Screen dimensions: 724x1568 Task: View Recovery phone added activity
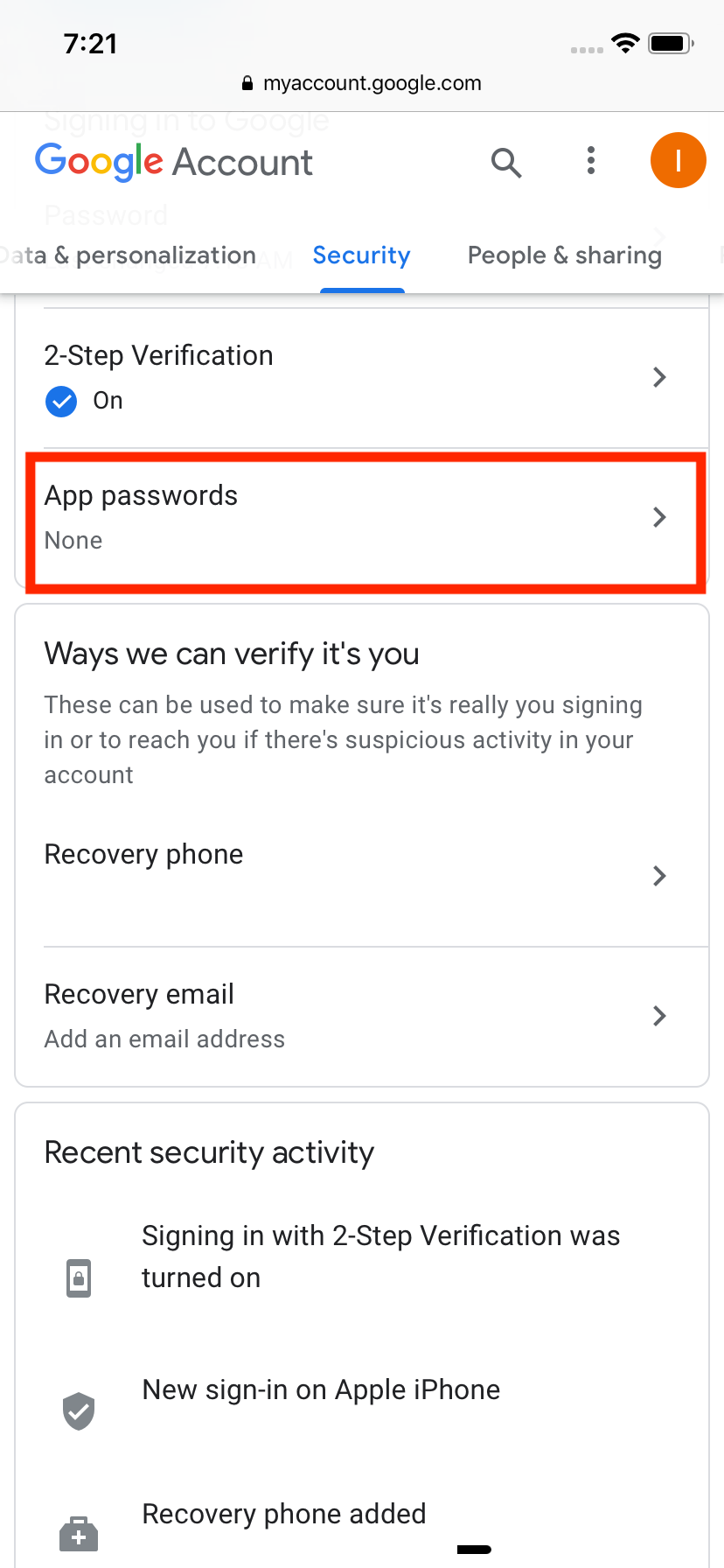pyautogui.click(x=283, y=1515)
